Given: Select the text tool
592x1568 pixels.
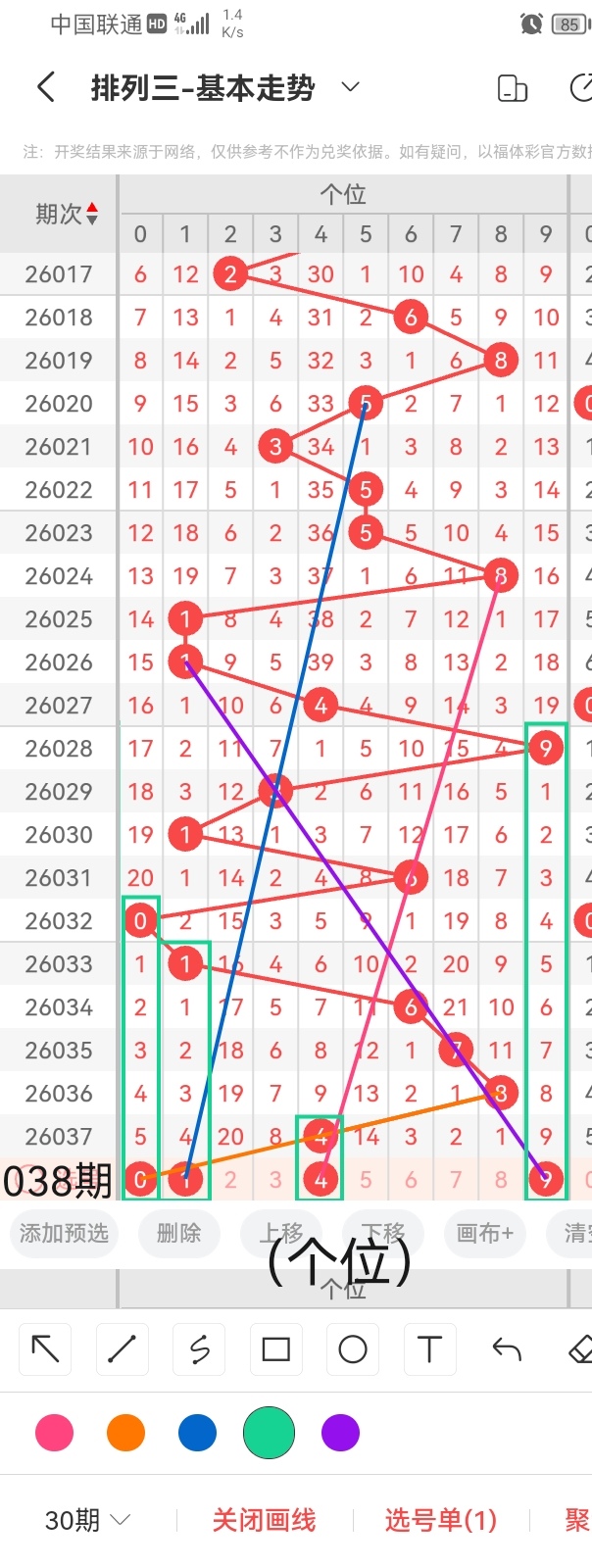Looking at the screenshot, I should 429,1349.
